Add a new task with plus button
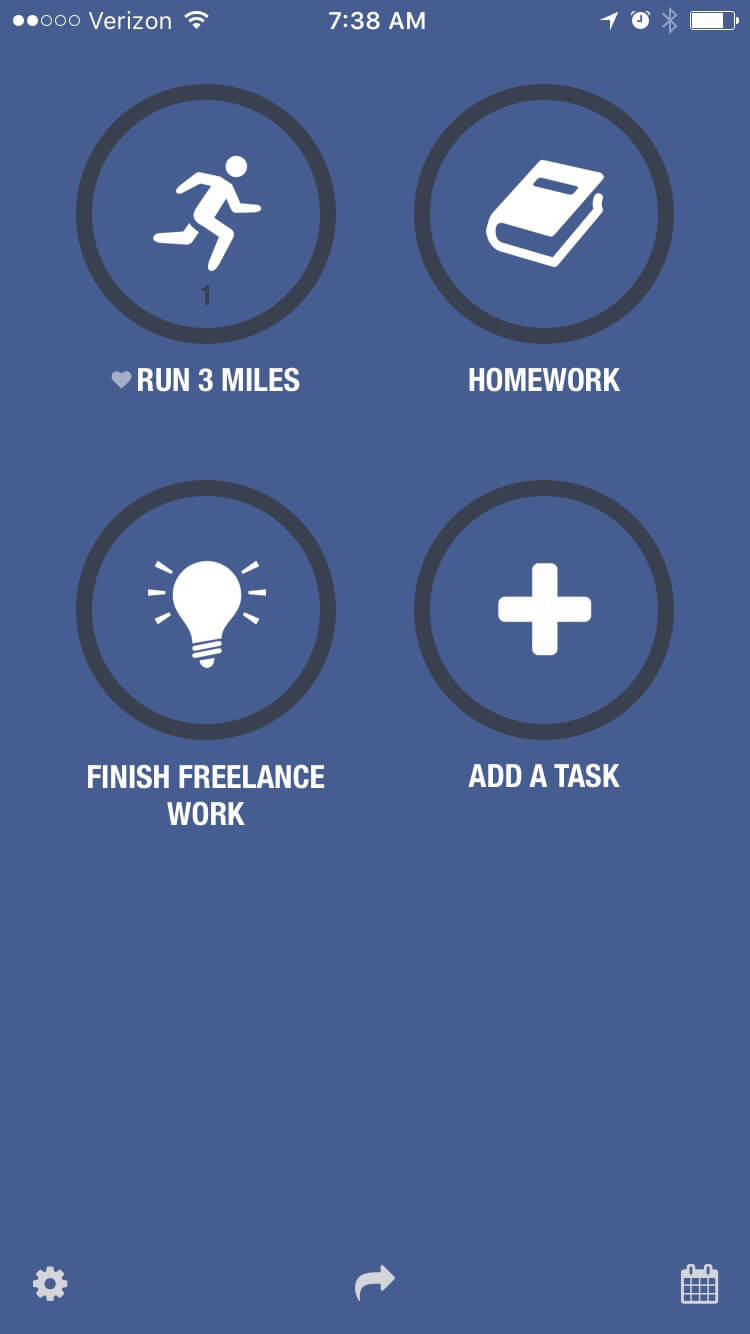The image size is (750, 1334). coord(544,610)
